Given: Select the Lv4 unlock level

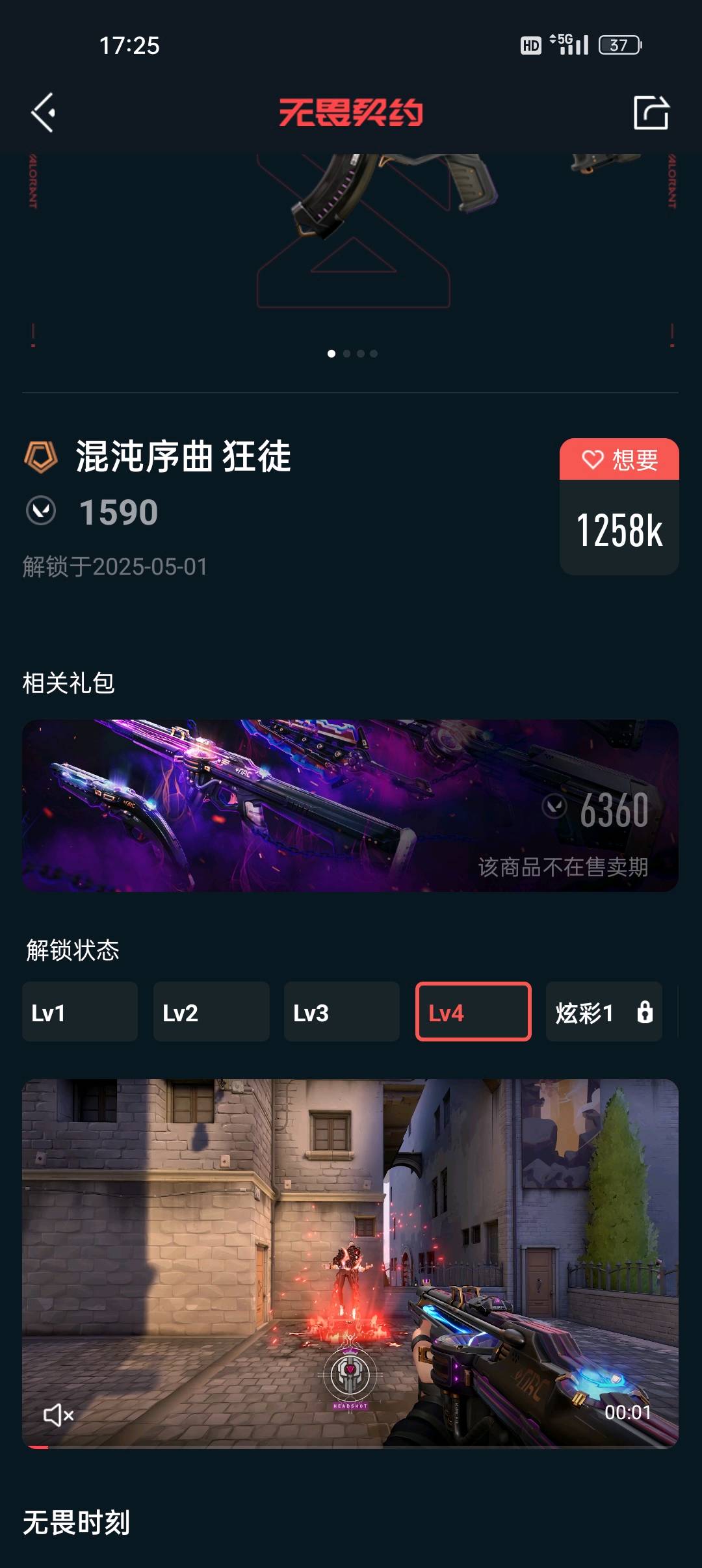Looking at the screenshot, I should [x=473, y=1012].
